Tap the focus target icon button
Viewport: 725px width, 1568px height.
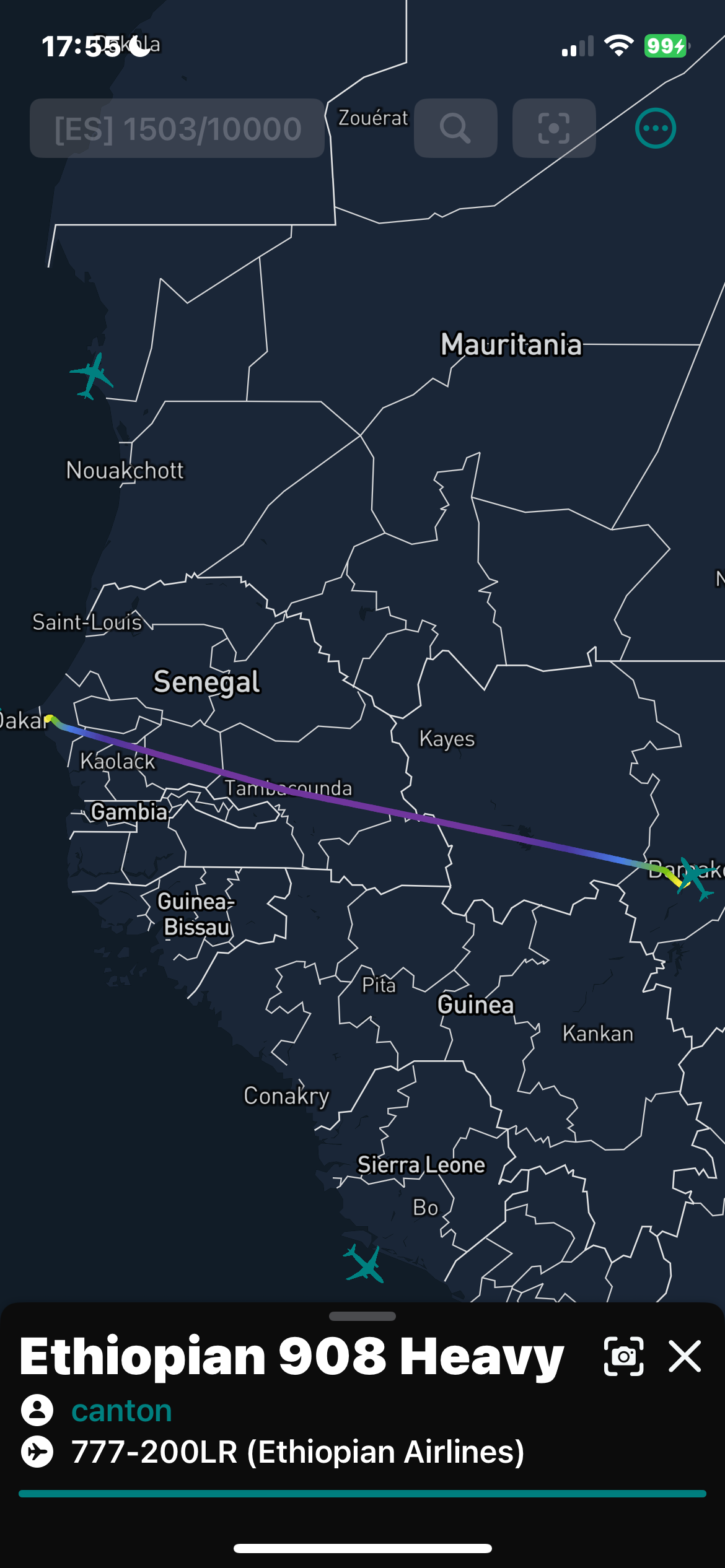554,128
